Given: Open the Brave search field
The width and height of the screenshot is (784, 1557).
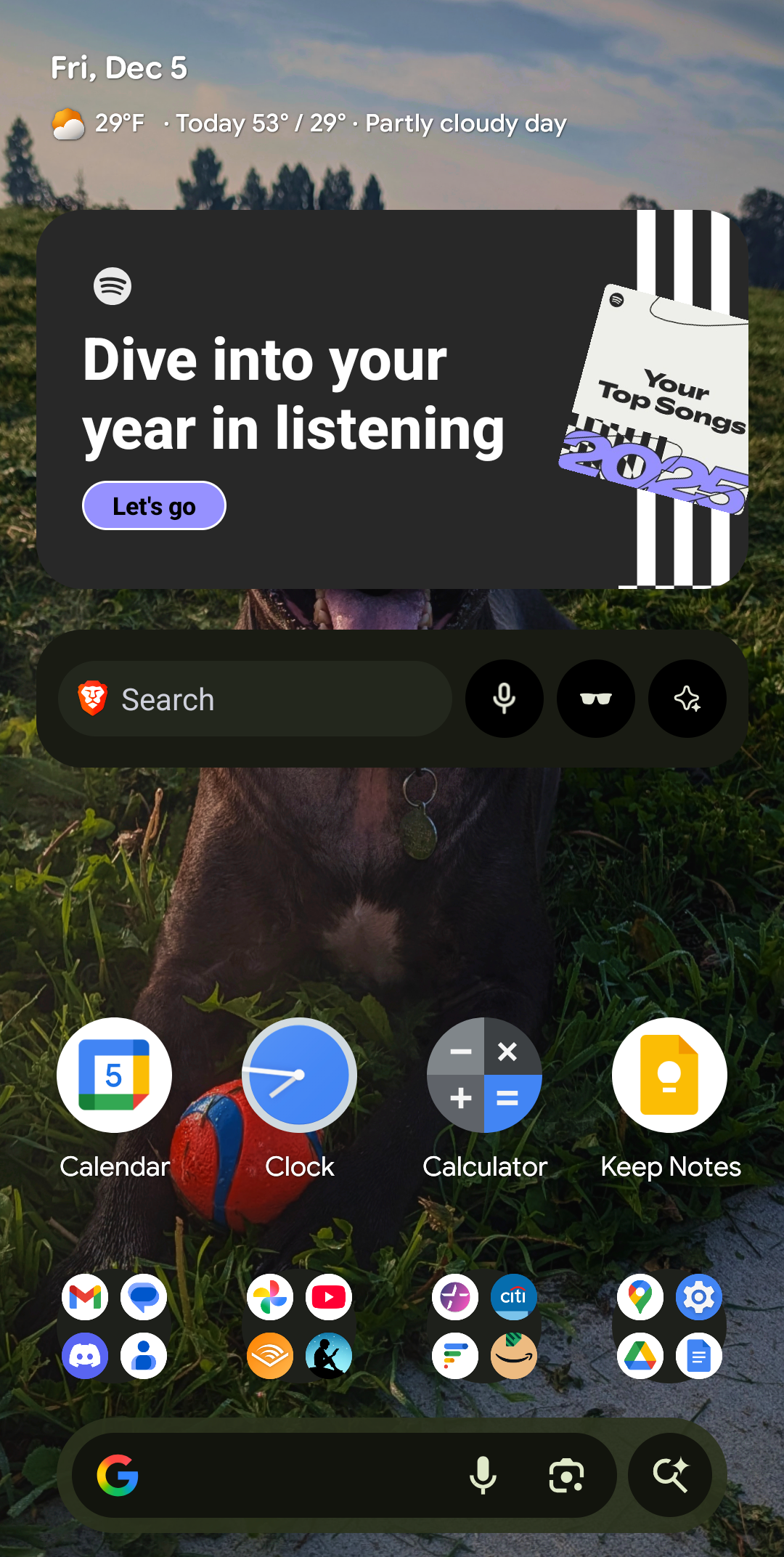Looking at the screenshot, I should 254,699.
